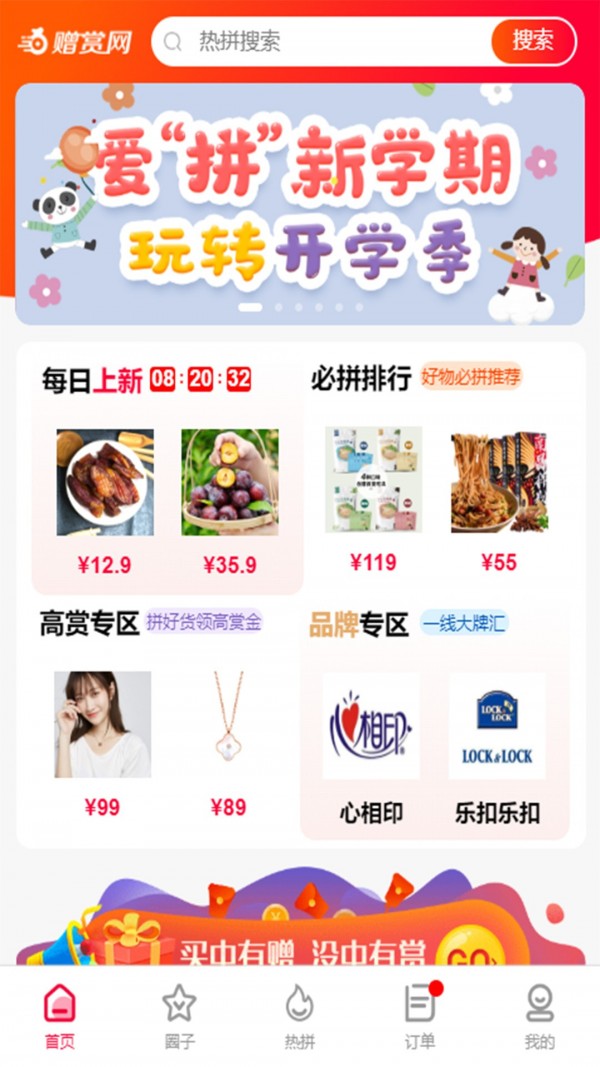Open the ¥35.9 plums item

tap(230, 482)
